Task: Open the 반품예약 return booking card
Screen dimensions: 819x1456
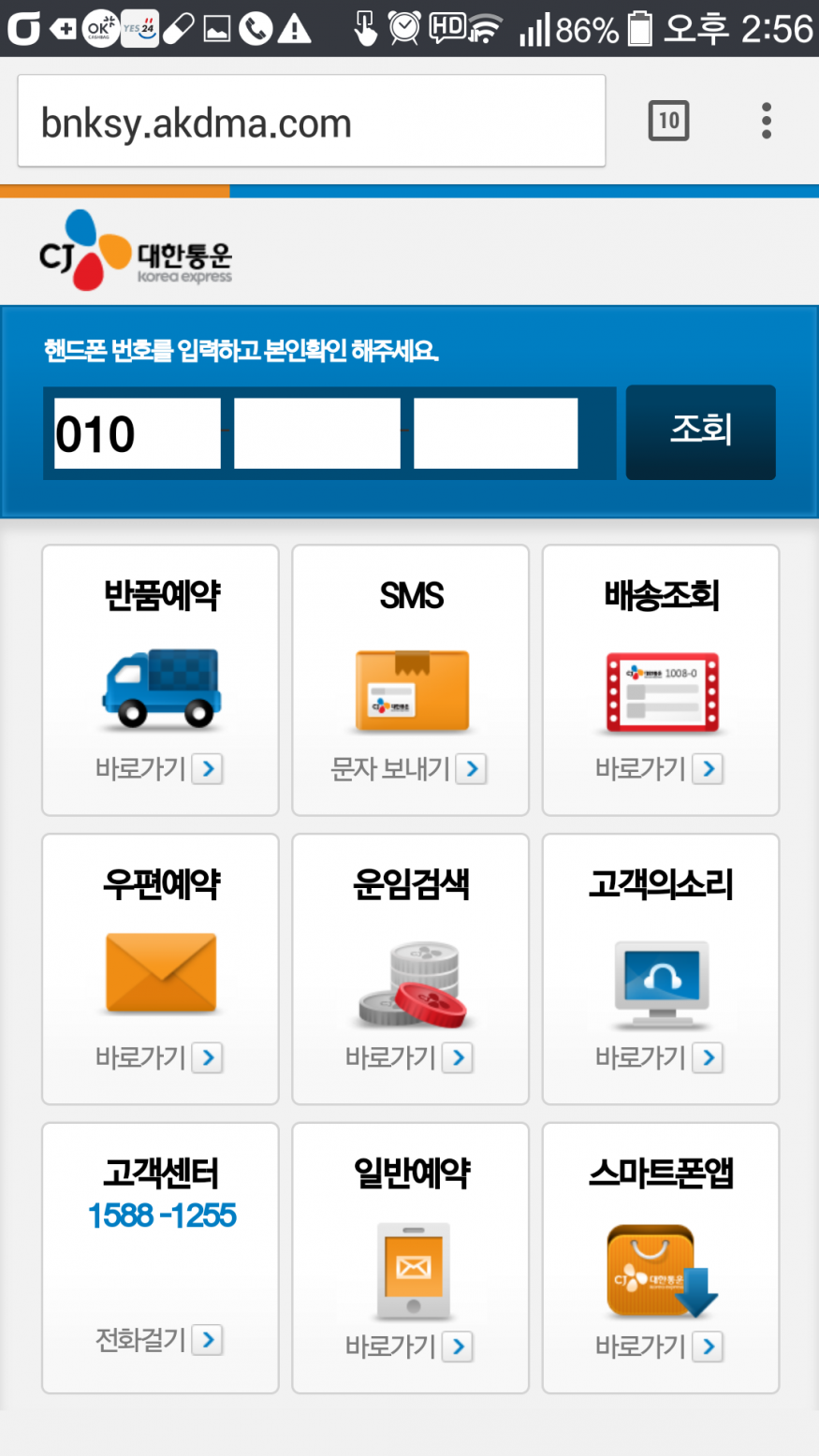Action: [x=160, y=680]
